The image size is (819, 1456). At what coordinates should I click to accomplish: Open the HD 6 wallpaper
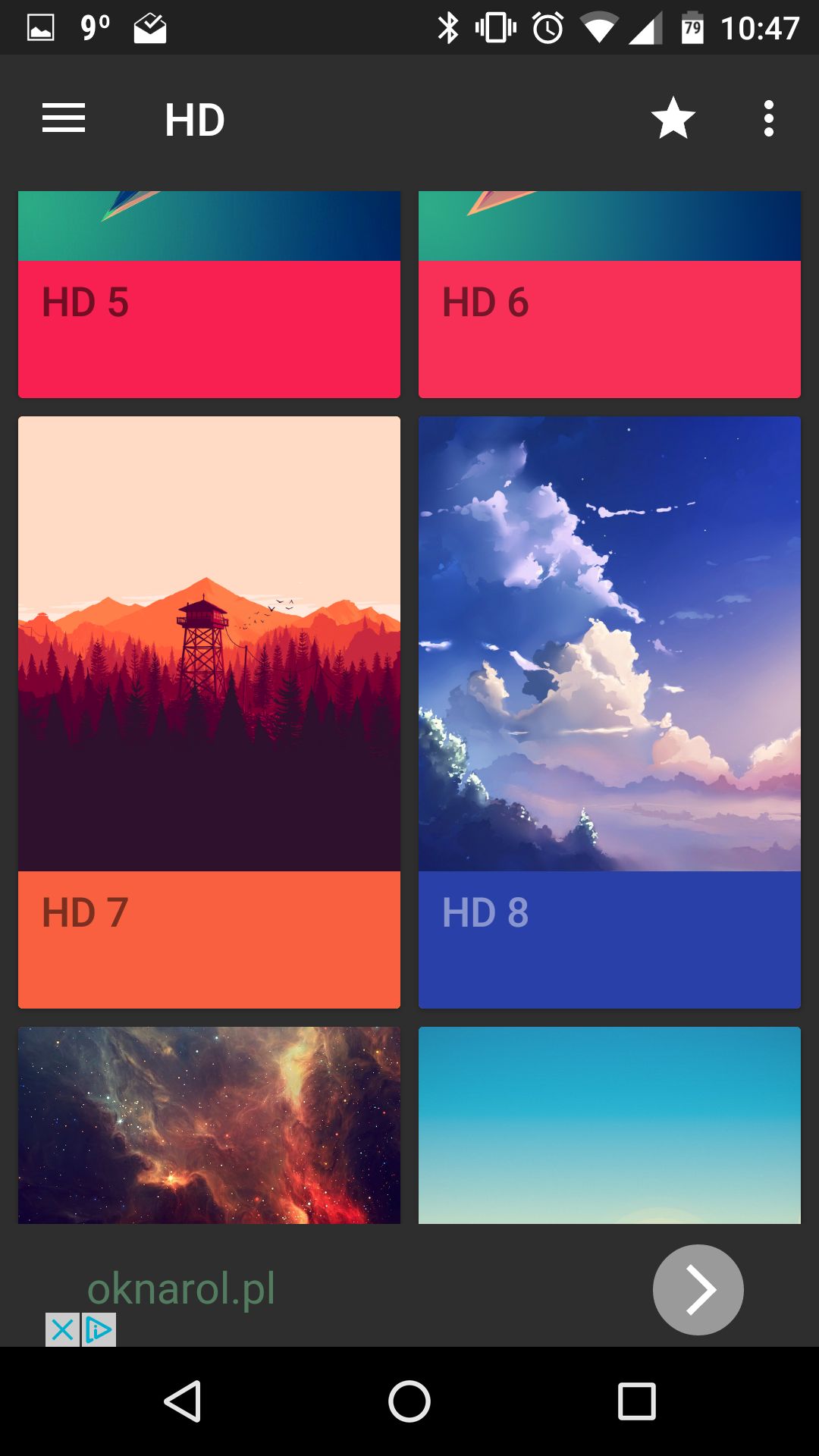coord(610,294)
